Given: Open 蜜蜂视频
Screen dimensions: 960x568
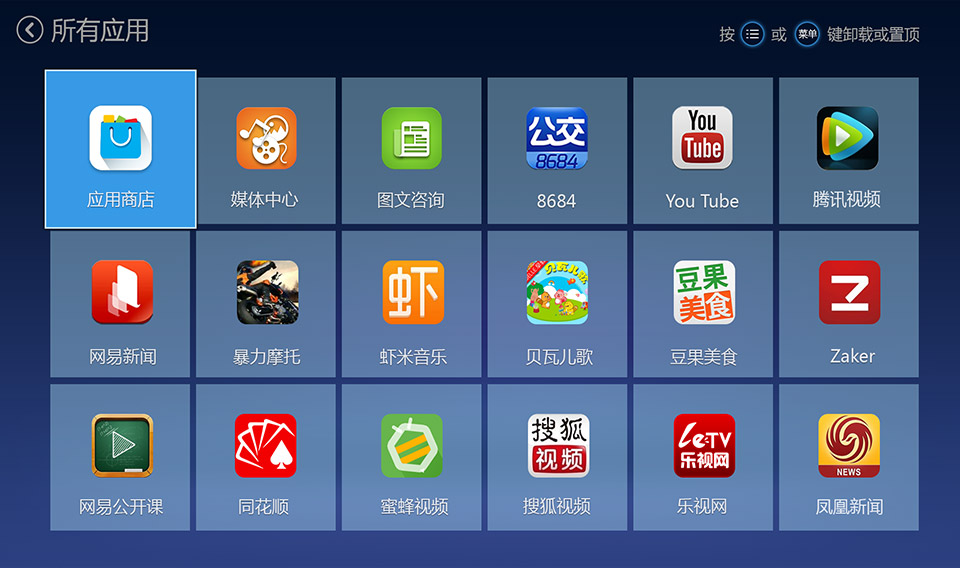Looking at the screenshot, I should point(411,457).
